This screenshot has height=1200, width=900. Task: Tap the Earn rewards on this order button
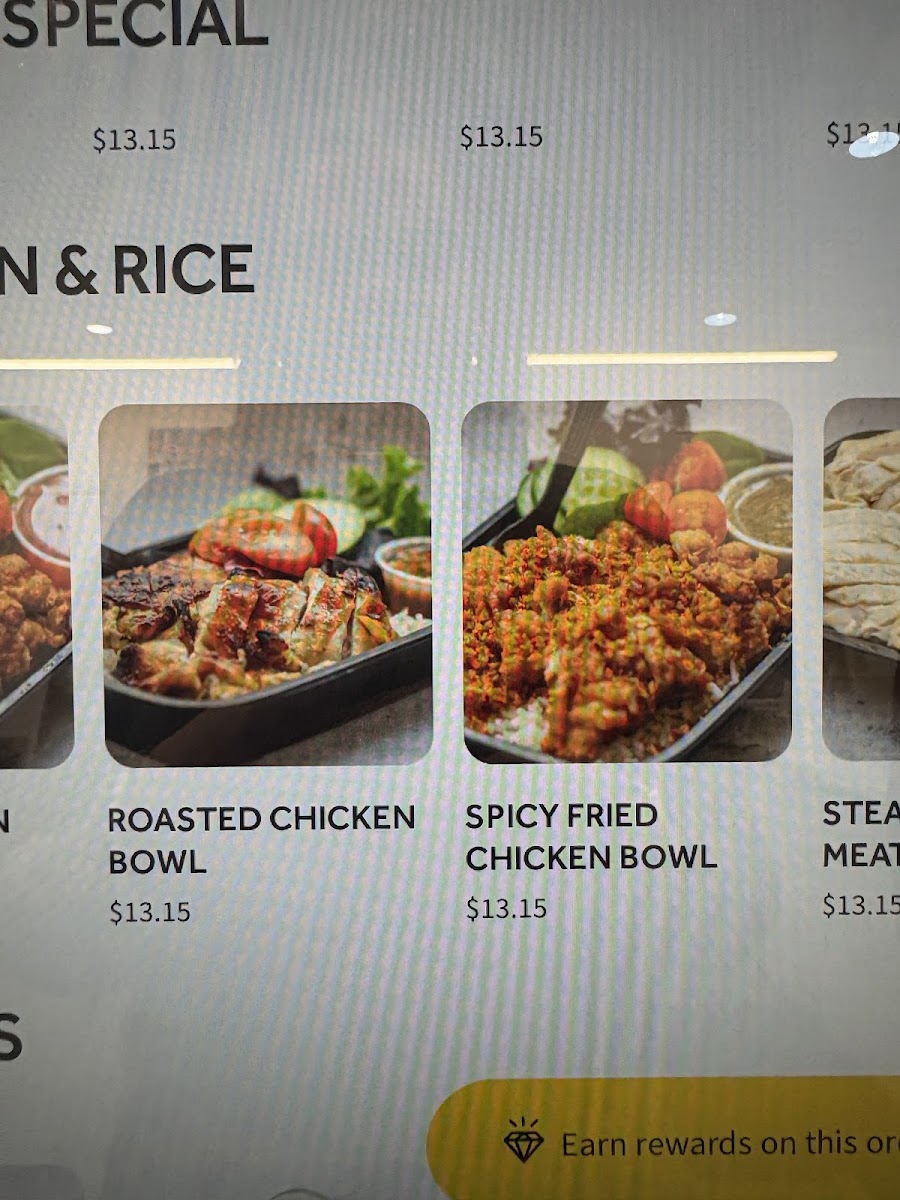700,1142
